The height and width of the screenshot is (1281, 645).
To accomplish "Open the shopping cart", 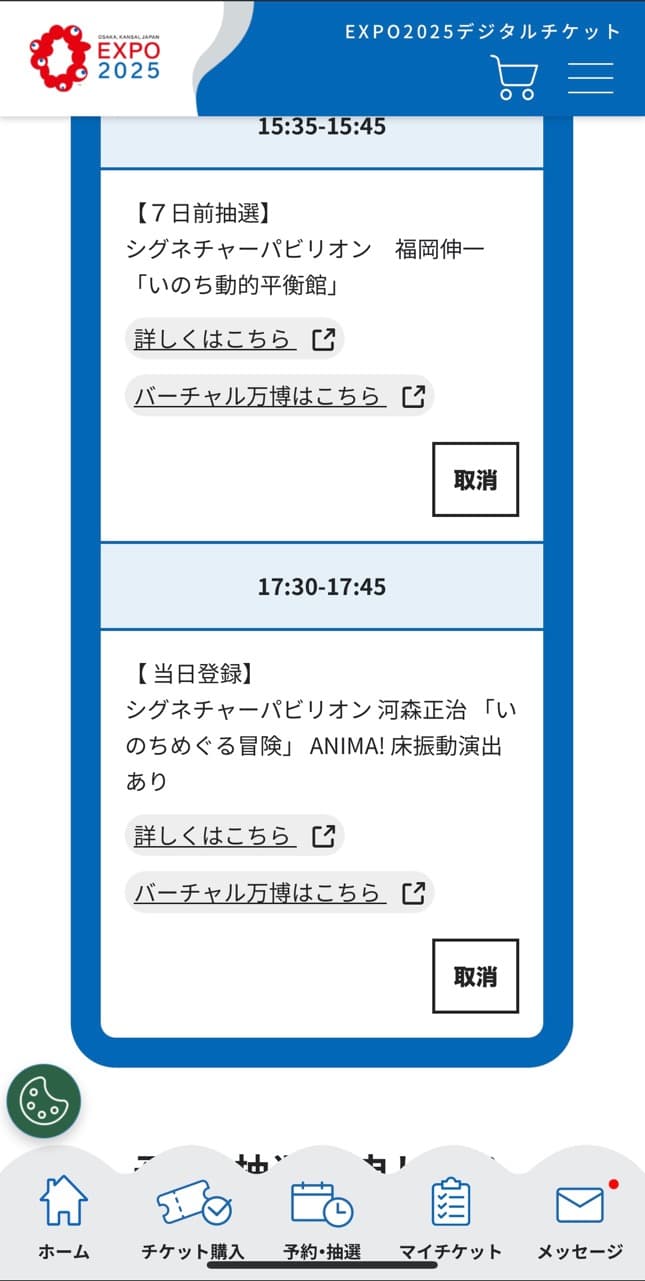I will tap(514, 77).
